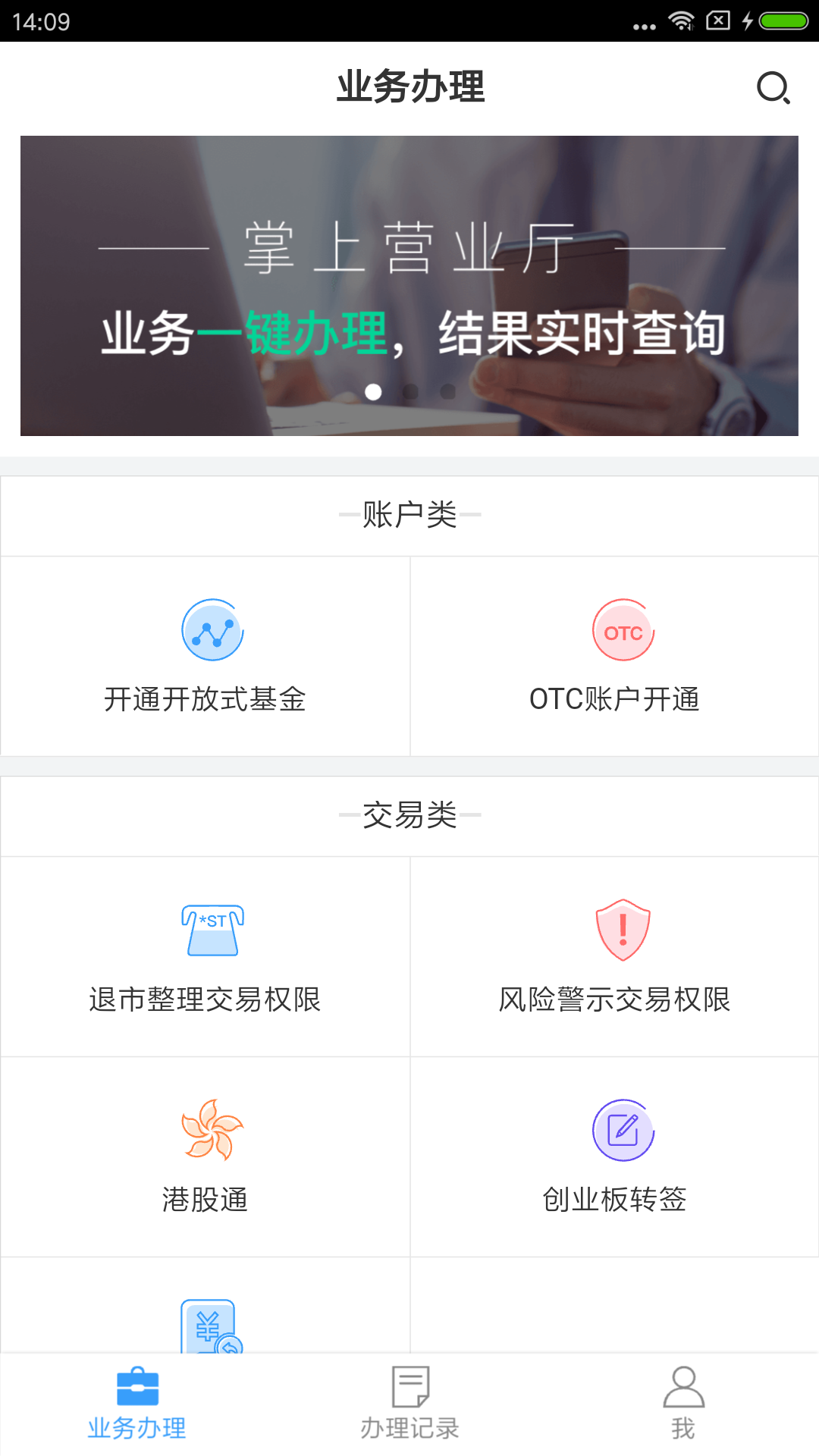This screenshot has width=819, height=1456.
Task: Open OTC账户开通
Action: [614, 657]
